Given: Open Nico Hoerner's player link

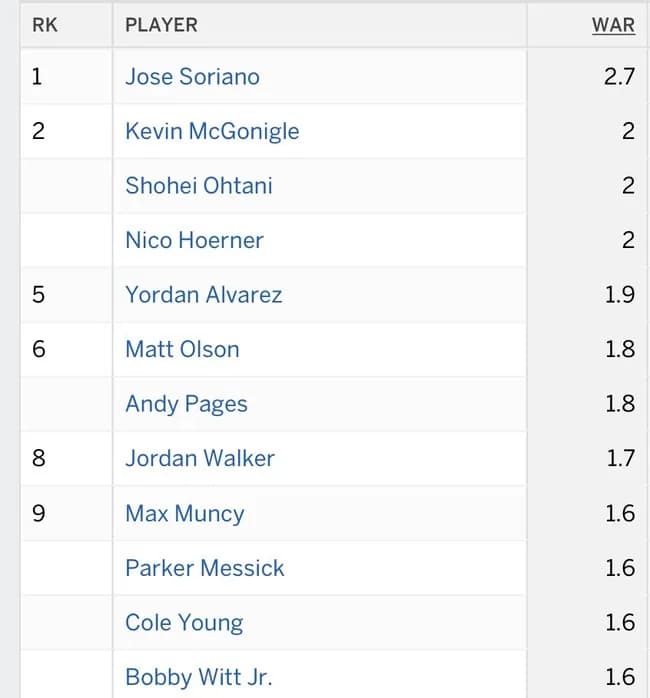Looking at the screenshot, I should pos(194,240).
